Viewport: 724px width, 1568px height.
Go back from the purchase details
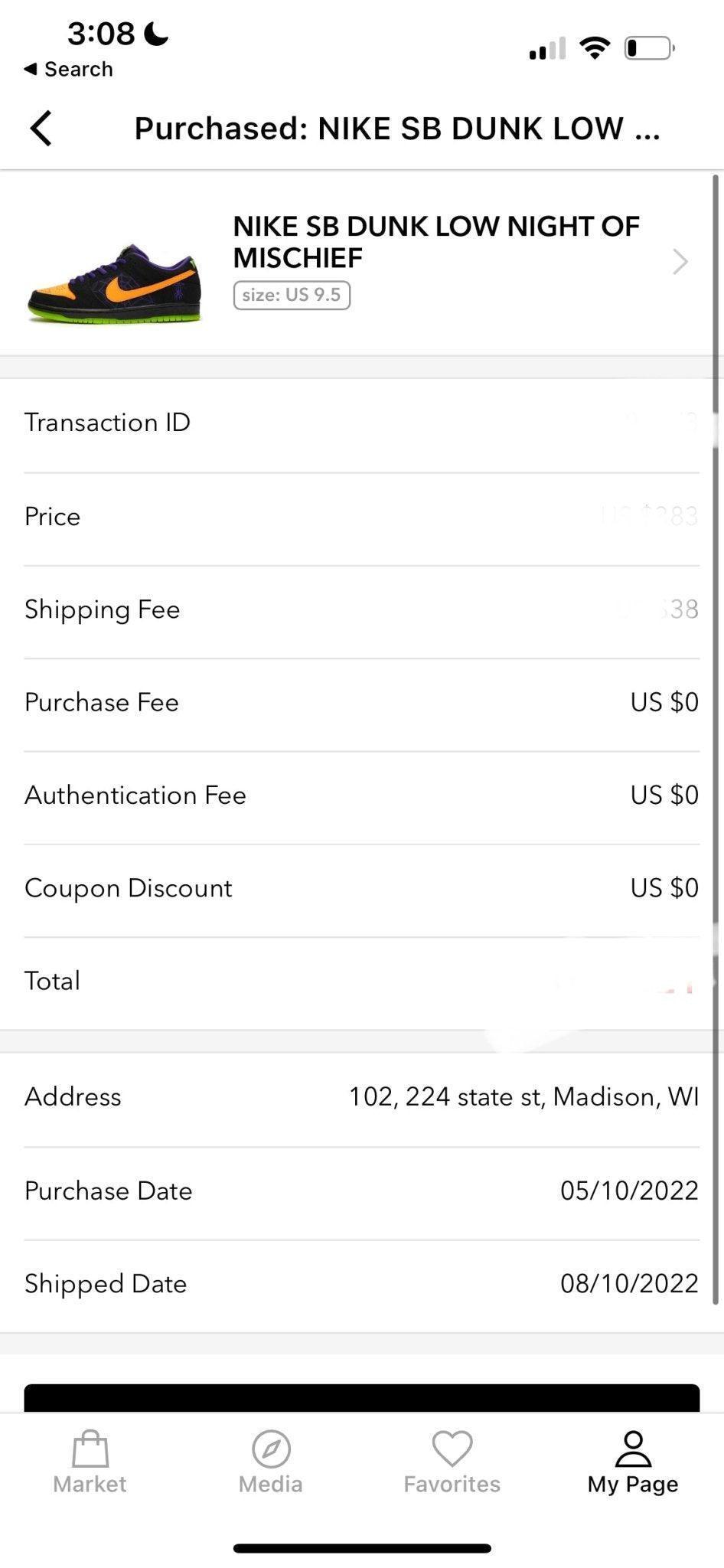point(42,128)
